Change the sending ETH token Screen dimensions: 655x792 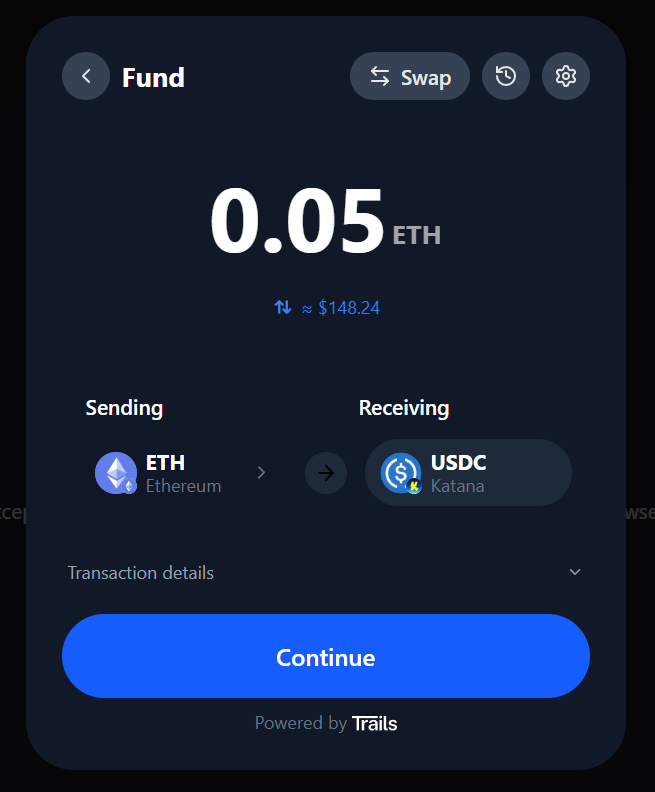click(182, 473)
